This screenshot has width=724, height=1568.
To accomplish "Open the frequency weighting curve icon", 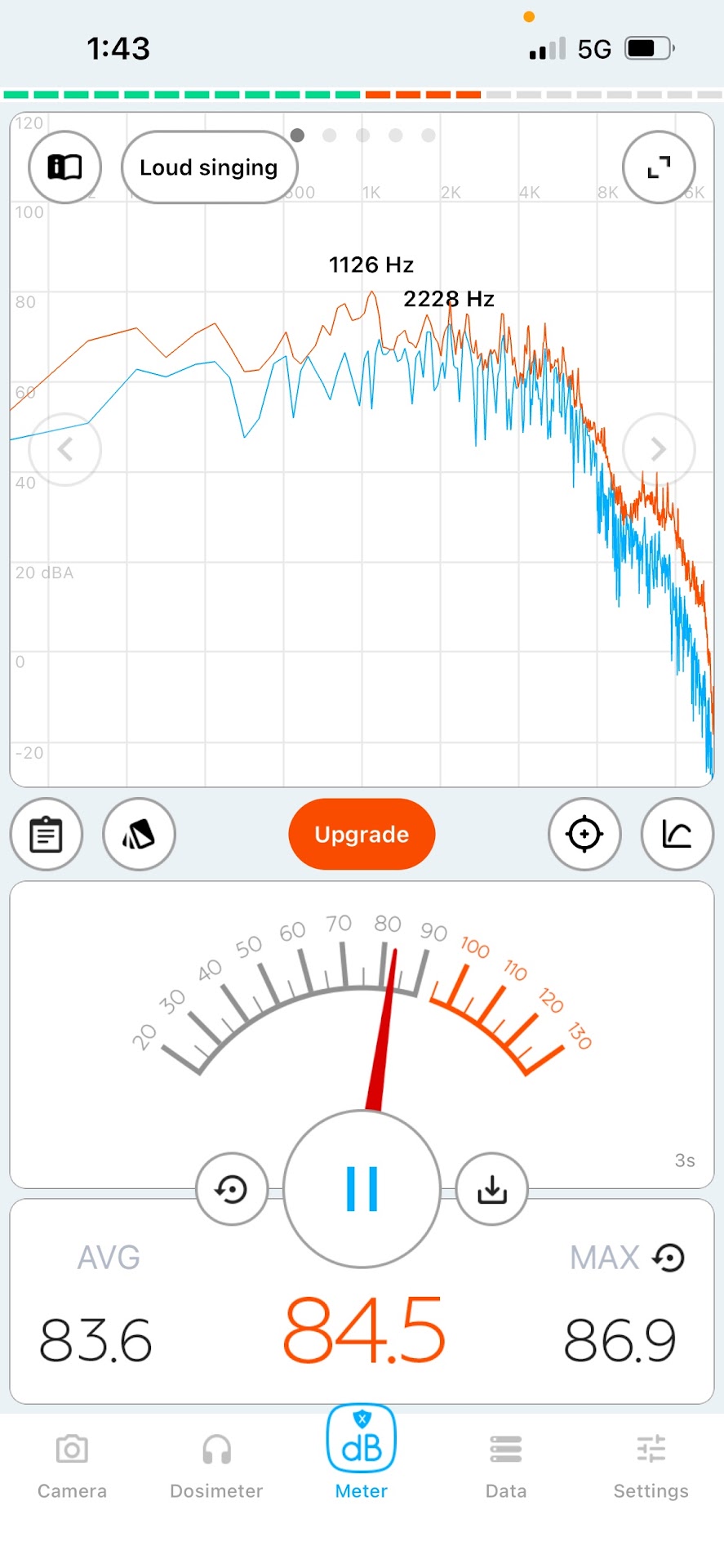I will [x=677, y=834].
